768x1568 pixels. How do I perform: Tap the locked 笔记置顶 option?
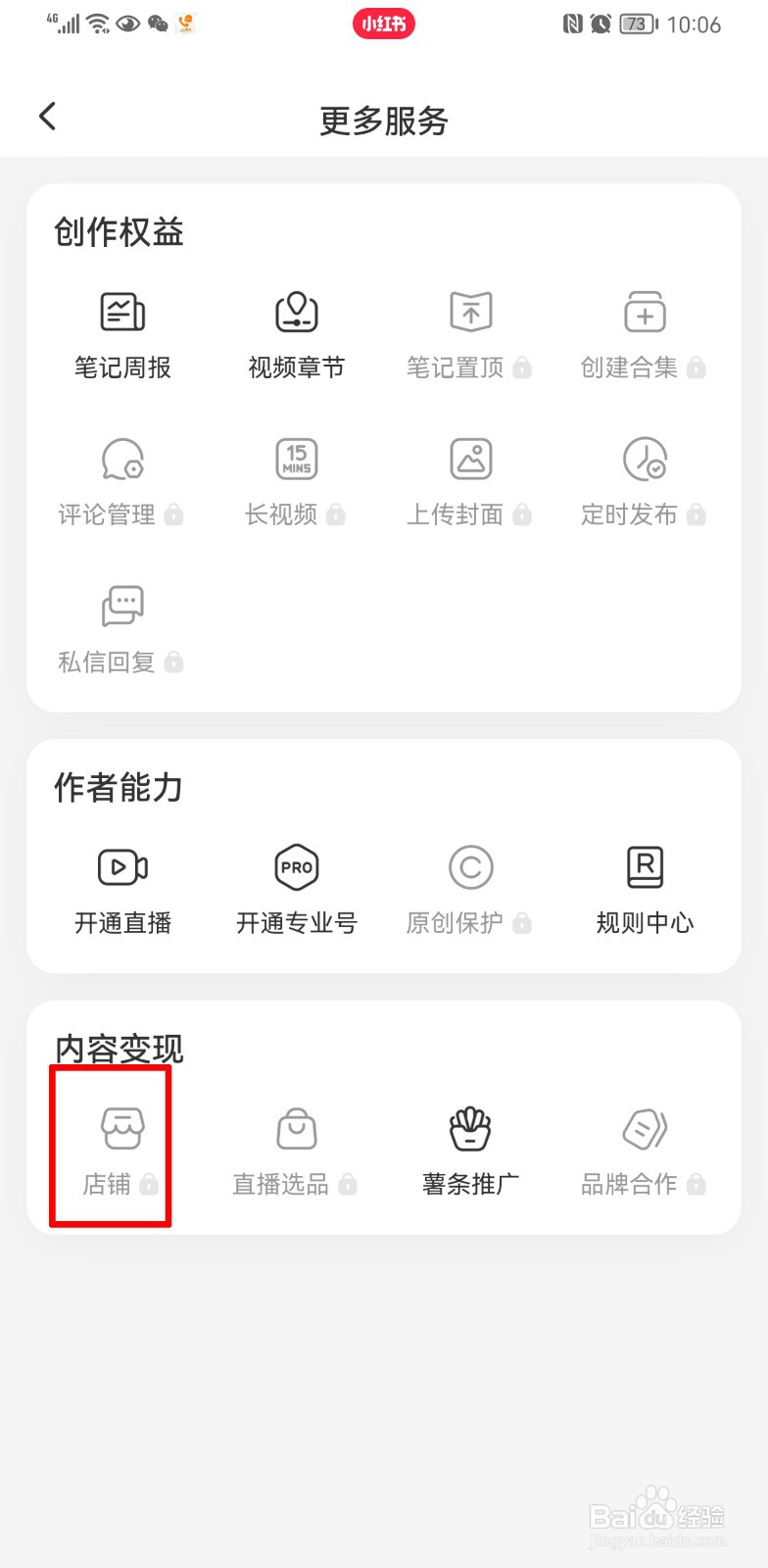click(x=470, y=335)
